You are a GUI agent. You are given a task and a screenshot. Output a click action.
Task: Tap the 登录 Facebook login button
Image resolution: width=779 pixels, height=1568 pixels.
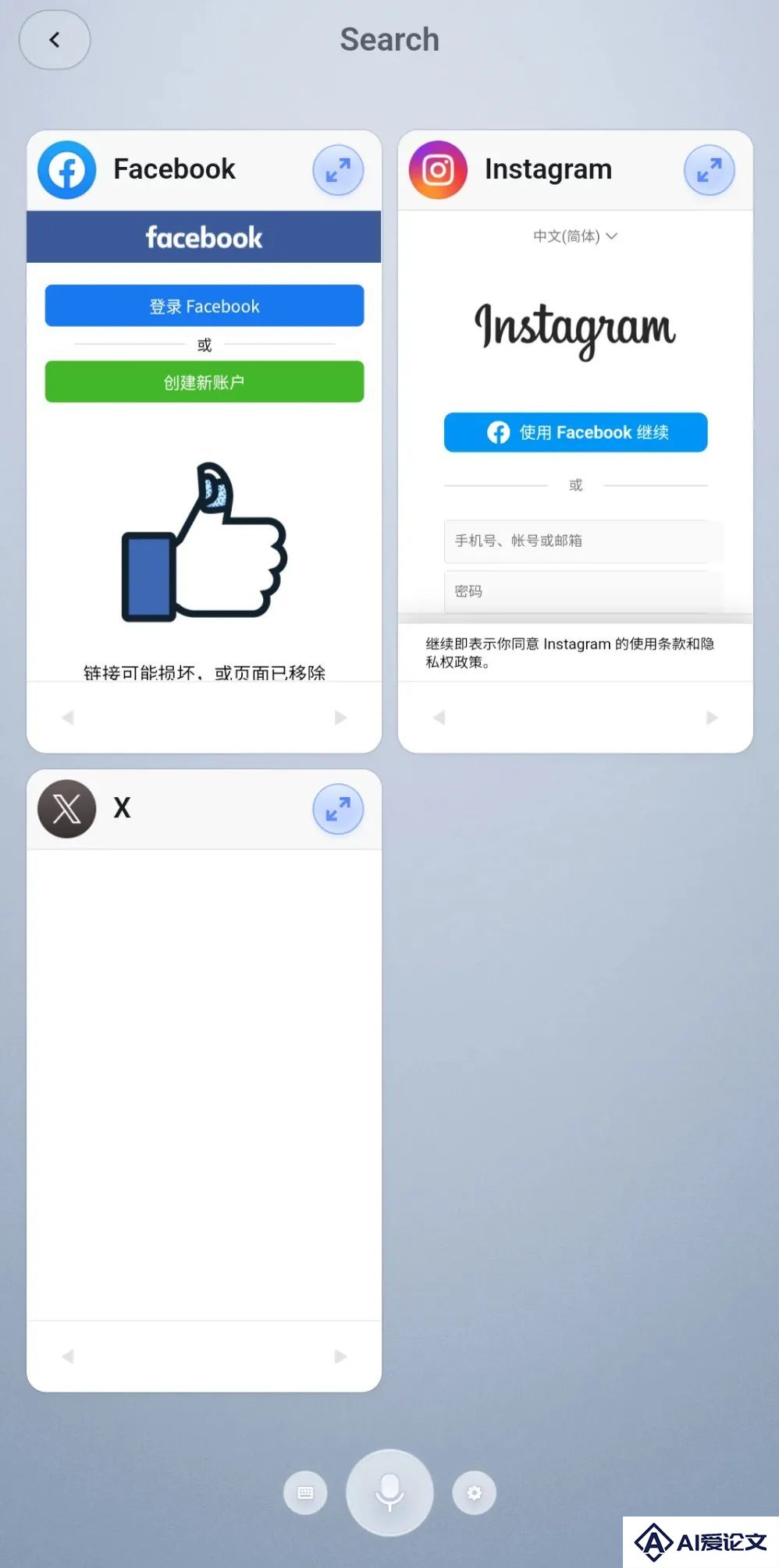205,306
